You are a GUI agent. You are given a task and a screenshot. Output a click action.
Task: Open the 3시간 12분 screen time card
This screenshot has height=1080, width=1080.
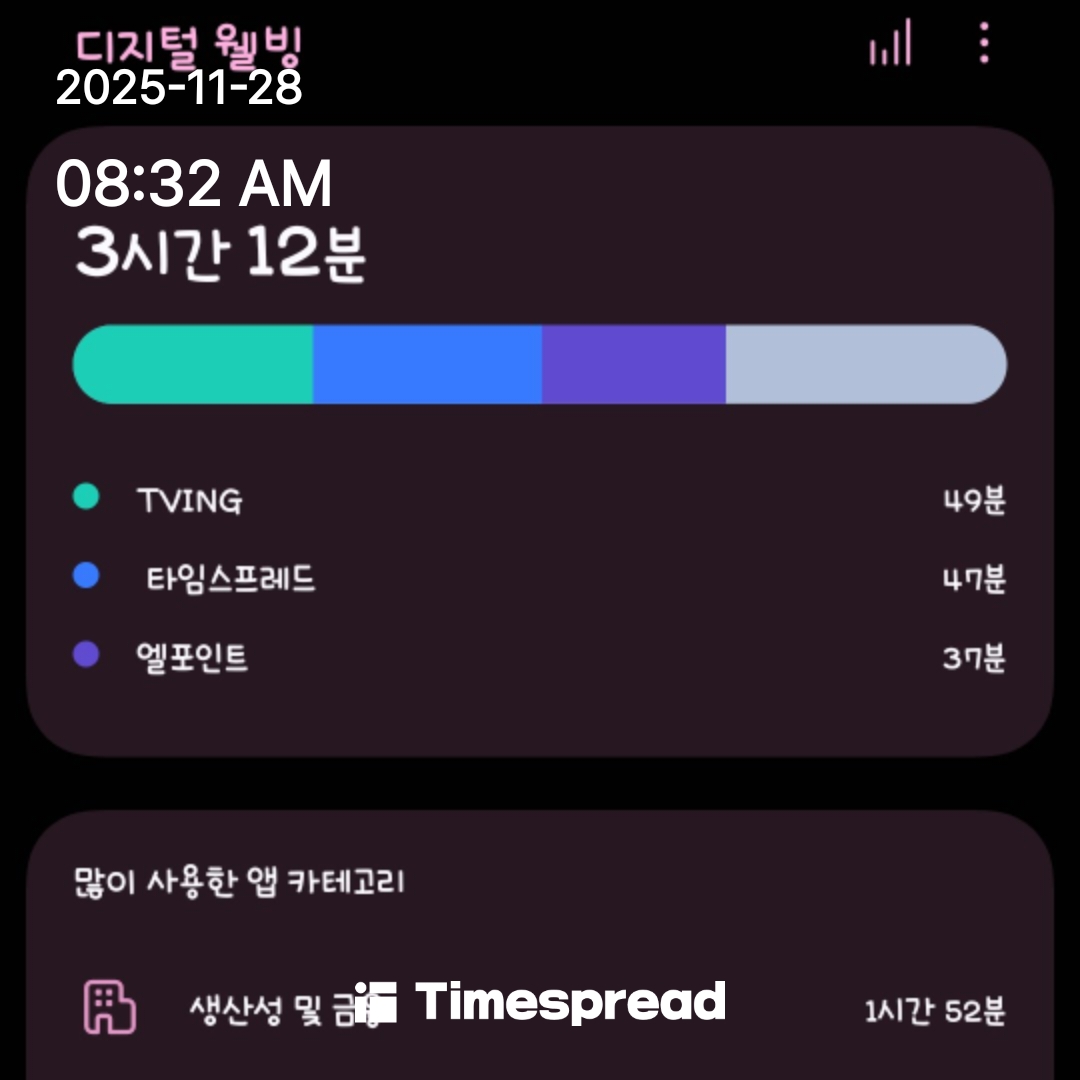click(540, 440)
